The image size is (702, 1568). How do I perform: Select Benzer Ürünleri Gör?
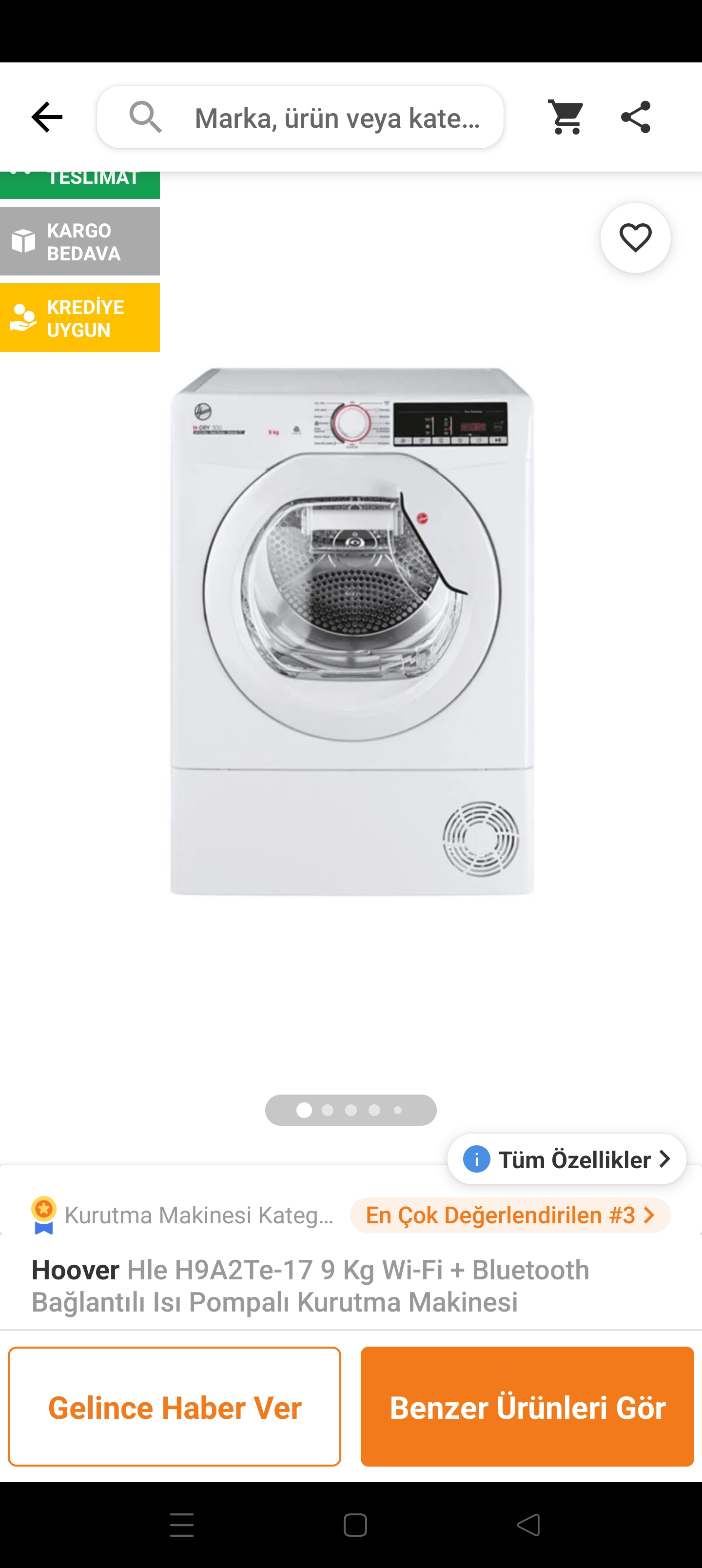click(x=526, y=1407)
